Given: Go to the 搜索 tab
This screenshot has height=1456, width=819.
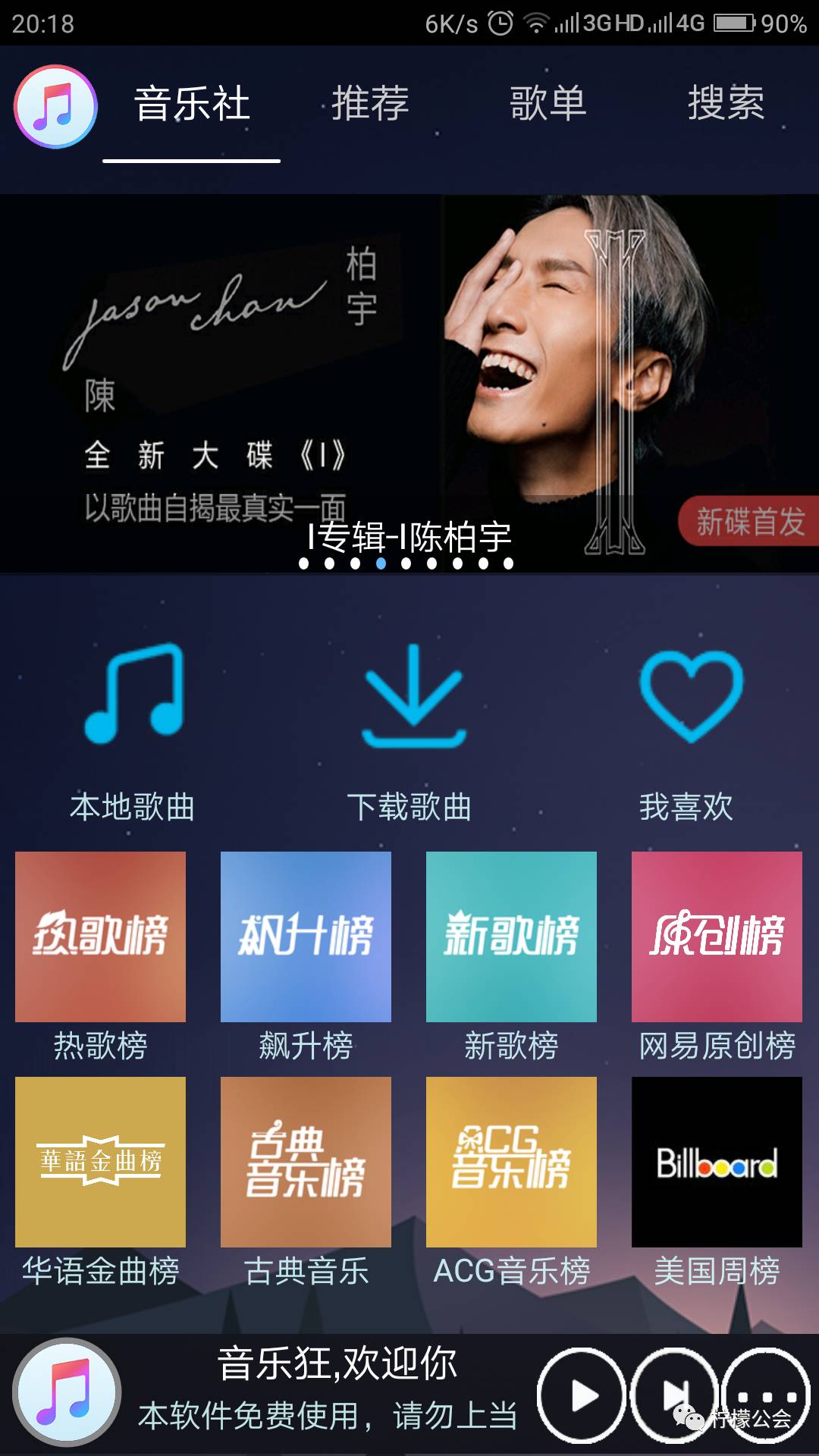Looking at the screenshot, I should click(726, 104).
